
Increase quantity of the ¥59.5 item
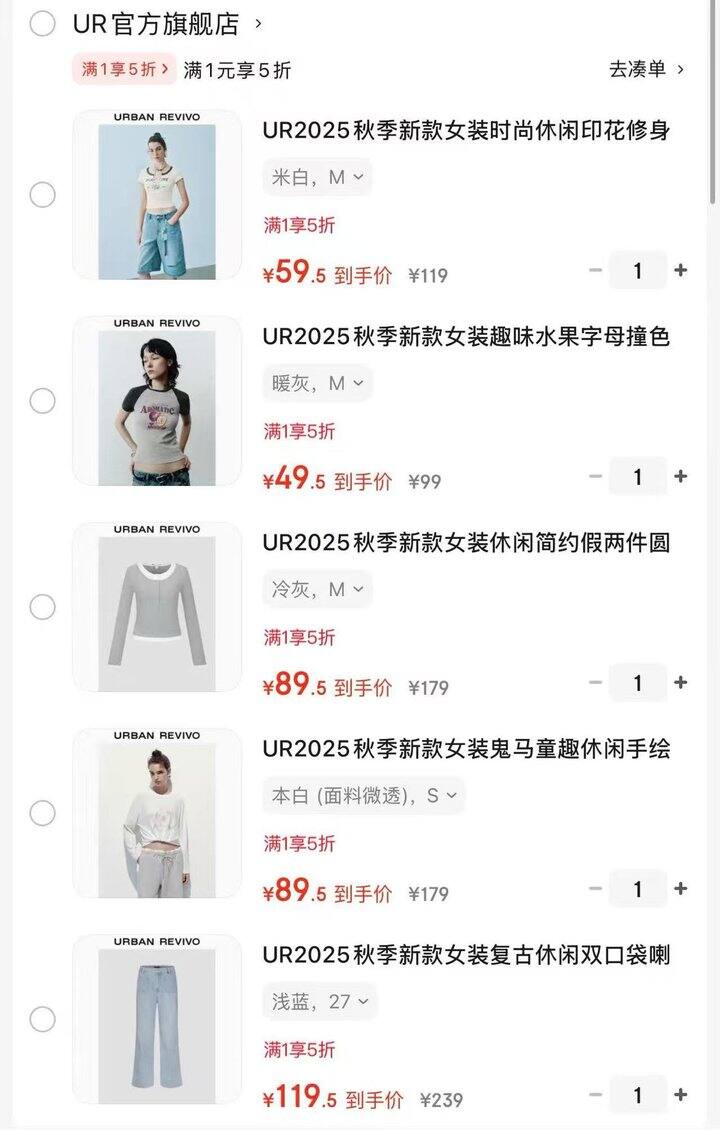coord(681,270)
